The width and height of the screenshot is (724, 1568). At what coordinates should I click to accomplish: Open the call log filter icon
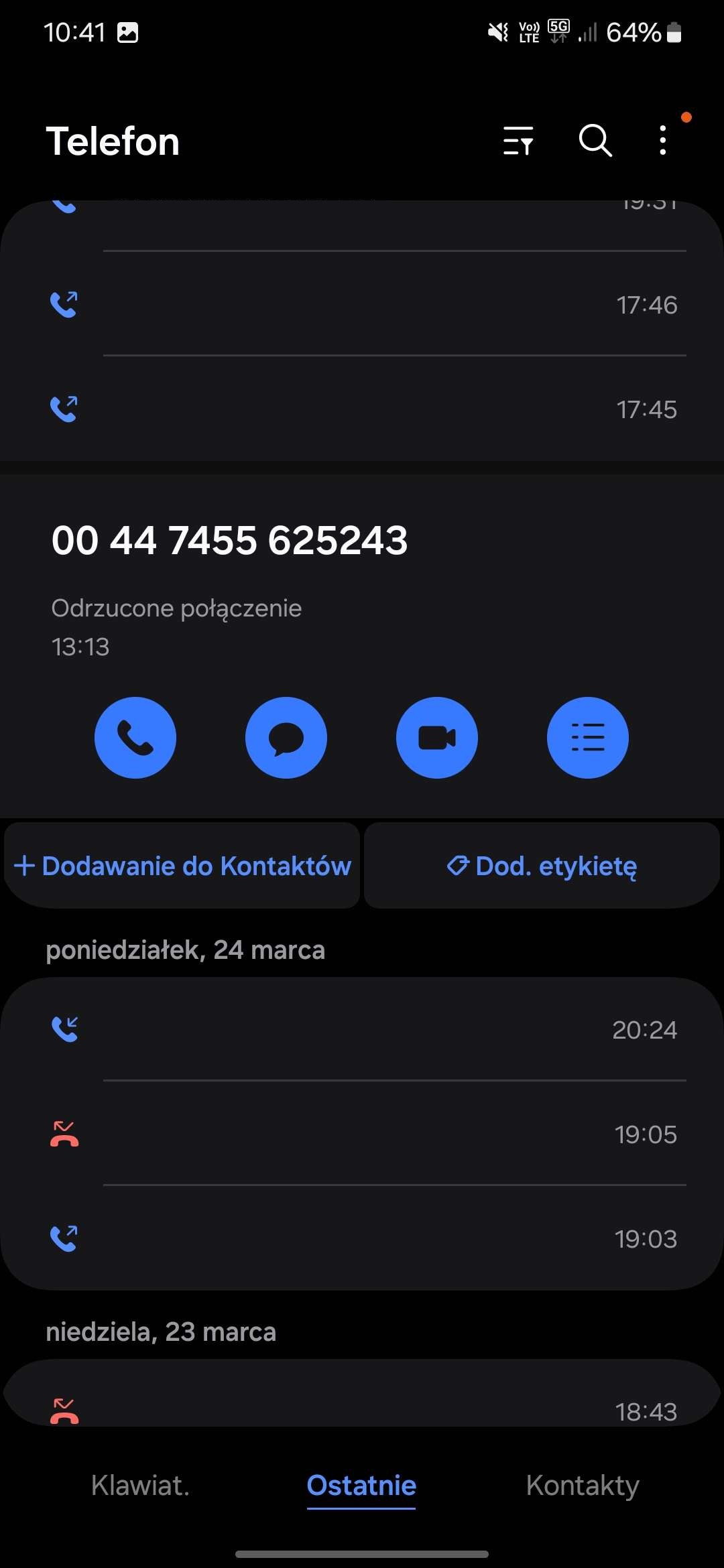(x=518, y=141)
